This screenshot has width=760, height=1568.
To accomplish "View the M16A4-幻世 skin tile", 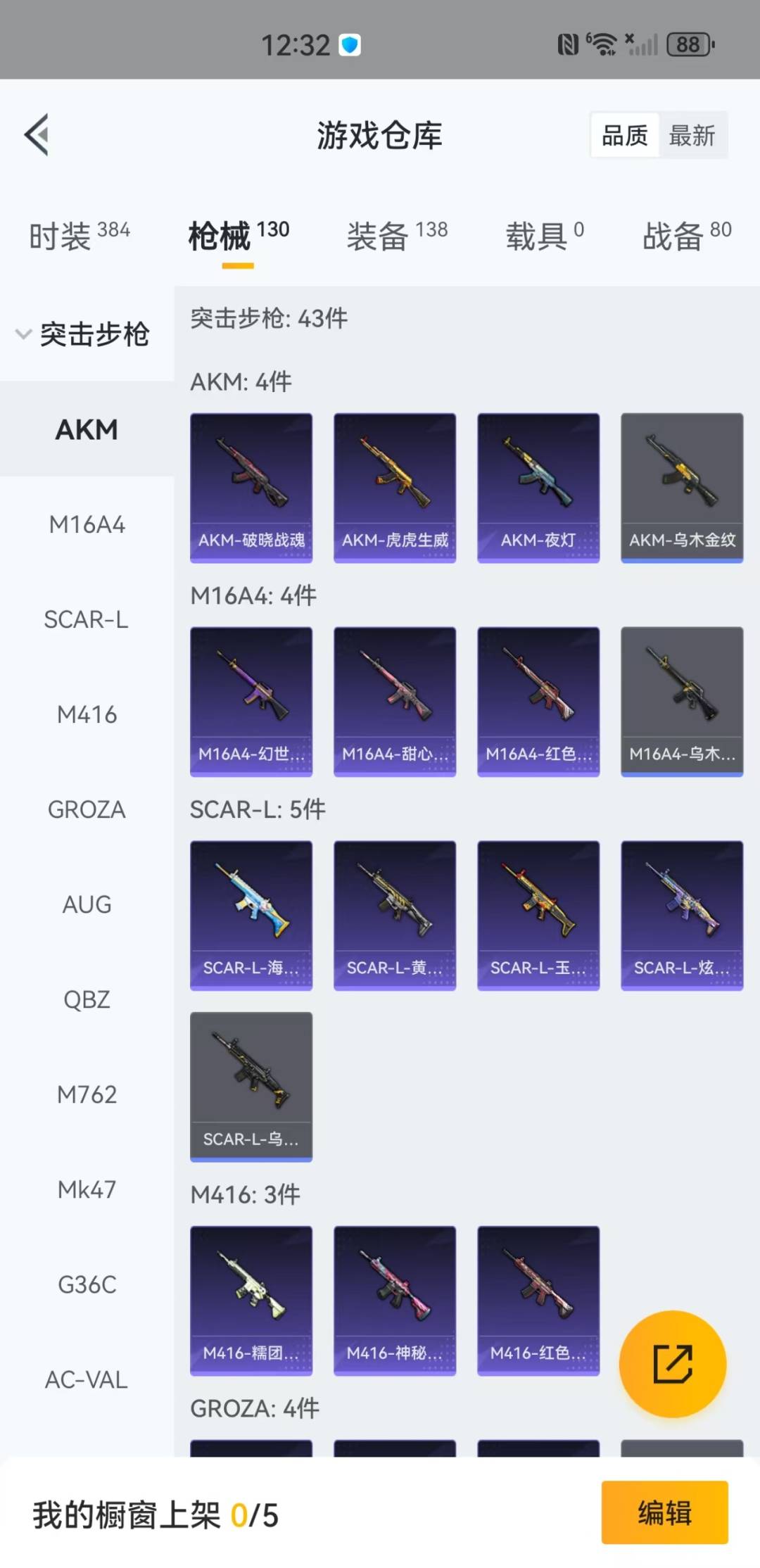I will (251, 701).
